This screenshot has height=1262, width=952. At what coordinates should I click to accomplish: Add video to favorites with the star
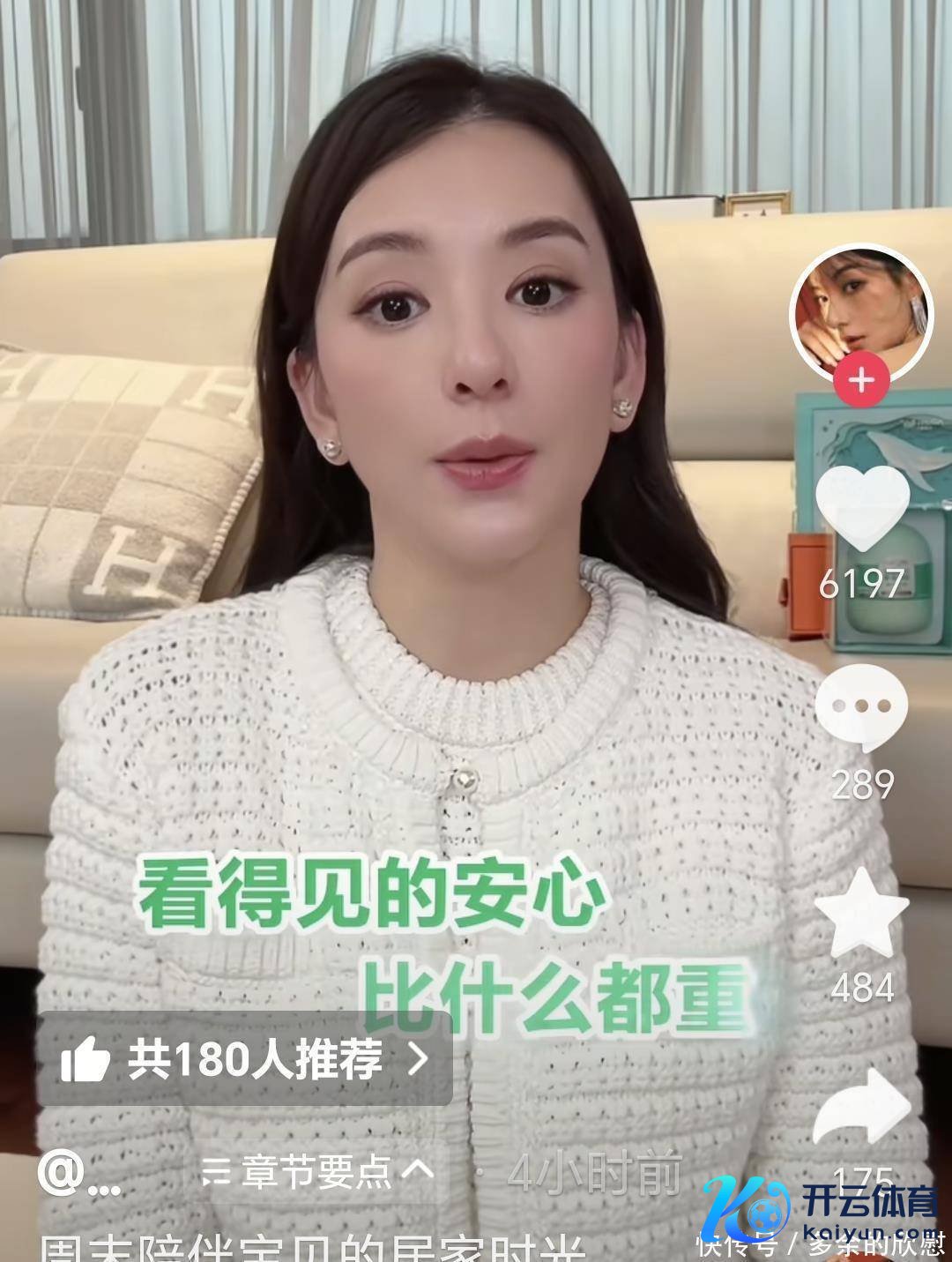(x=861, y=912)
